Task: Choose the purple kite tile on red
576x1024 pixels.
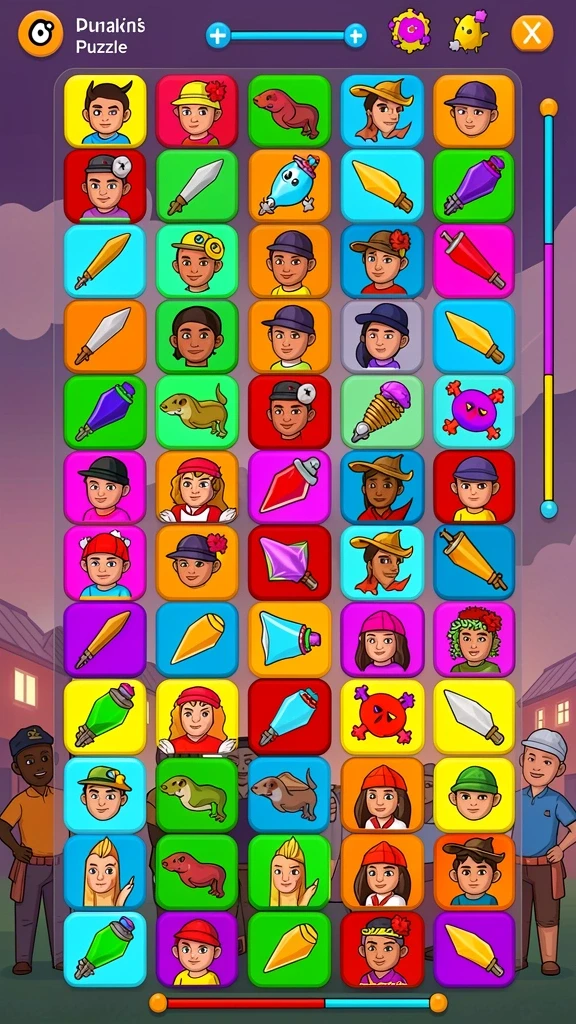Action: [x=289, y=563]
